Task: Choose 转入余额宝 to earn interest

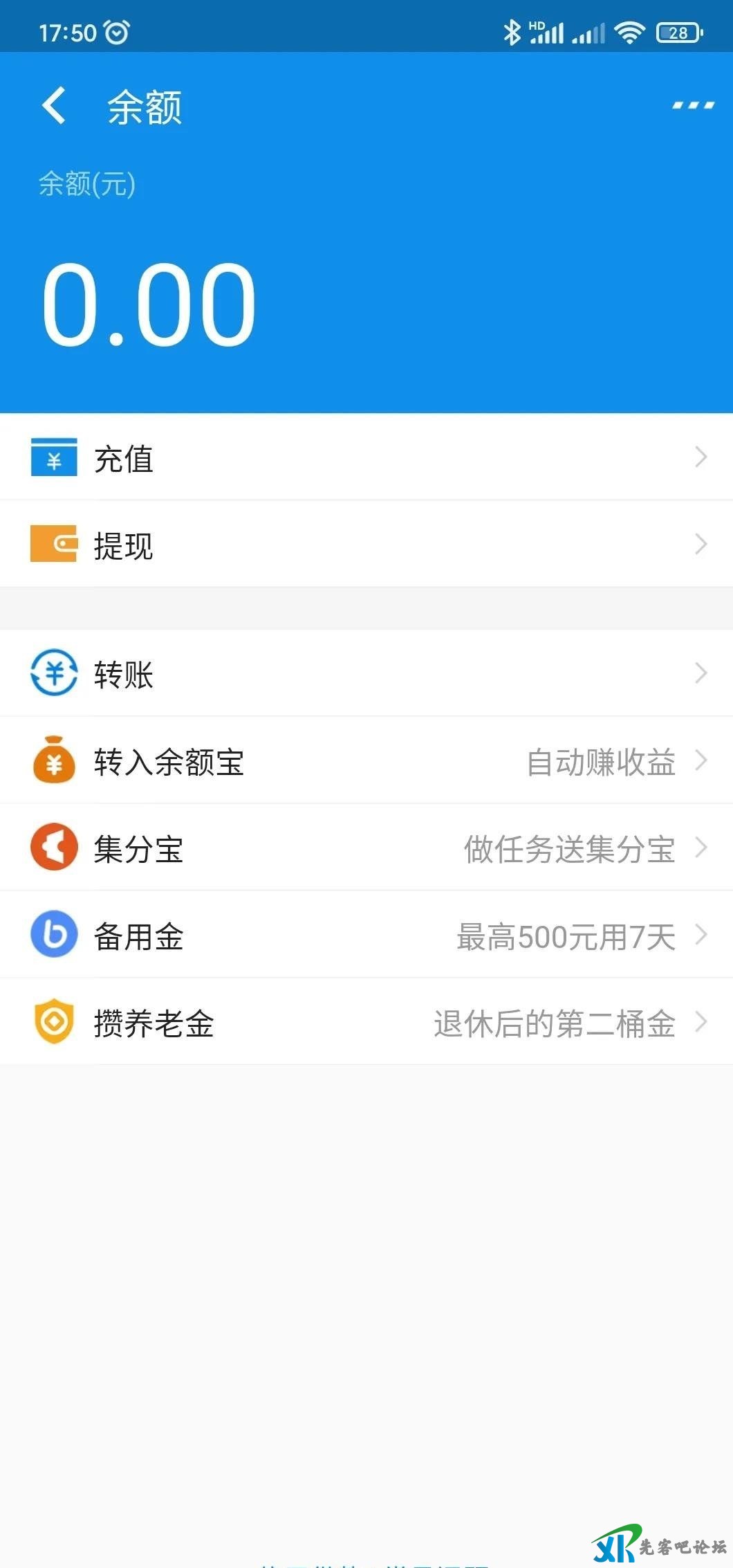Action: pyautogui.click(x=366, y=760)
